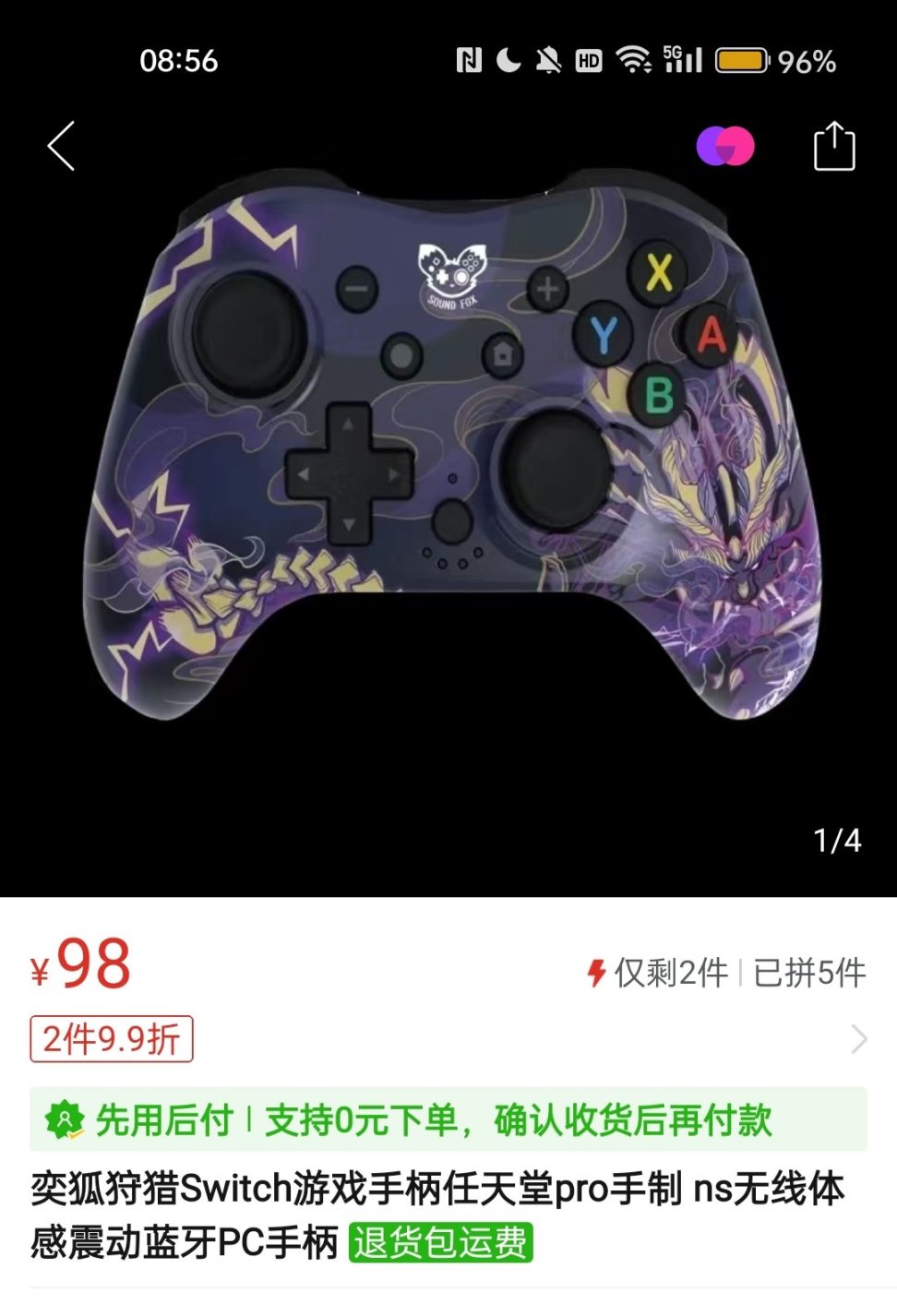Open the purple-red overlapping circles icon
Viewport: 897px width, 1316px height.
click(725, 147)
